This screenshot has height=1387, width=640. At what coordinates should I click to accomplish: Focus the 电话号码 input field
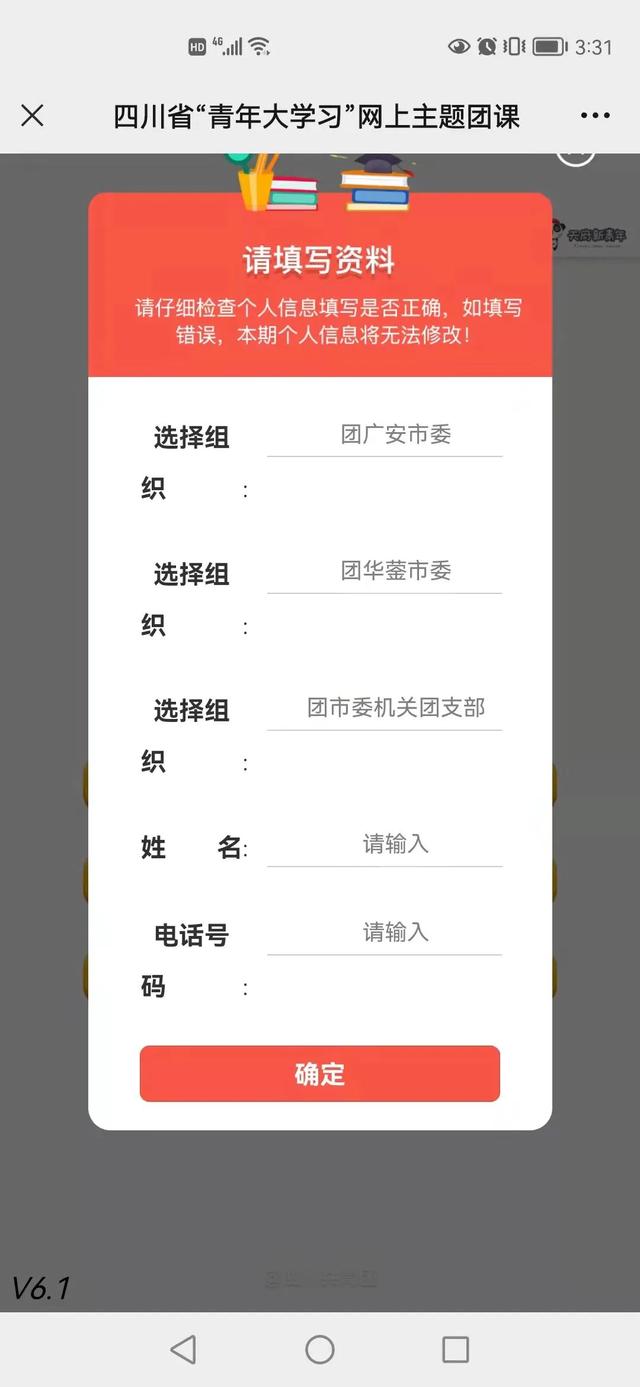pos(384,932)
